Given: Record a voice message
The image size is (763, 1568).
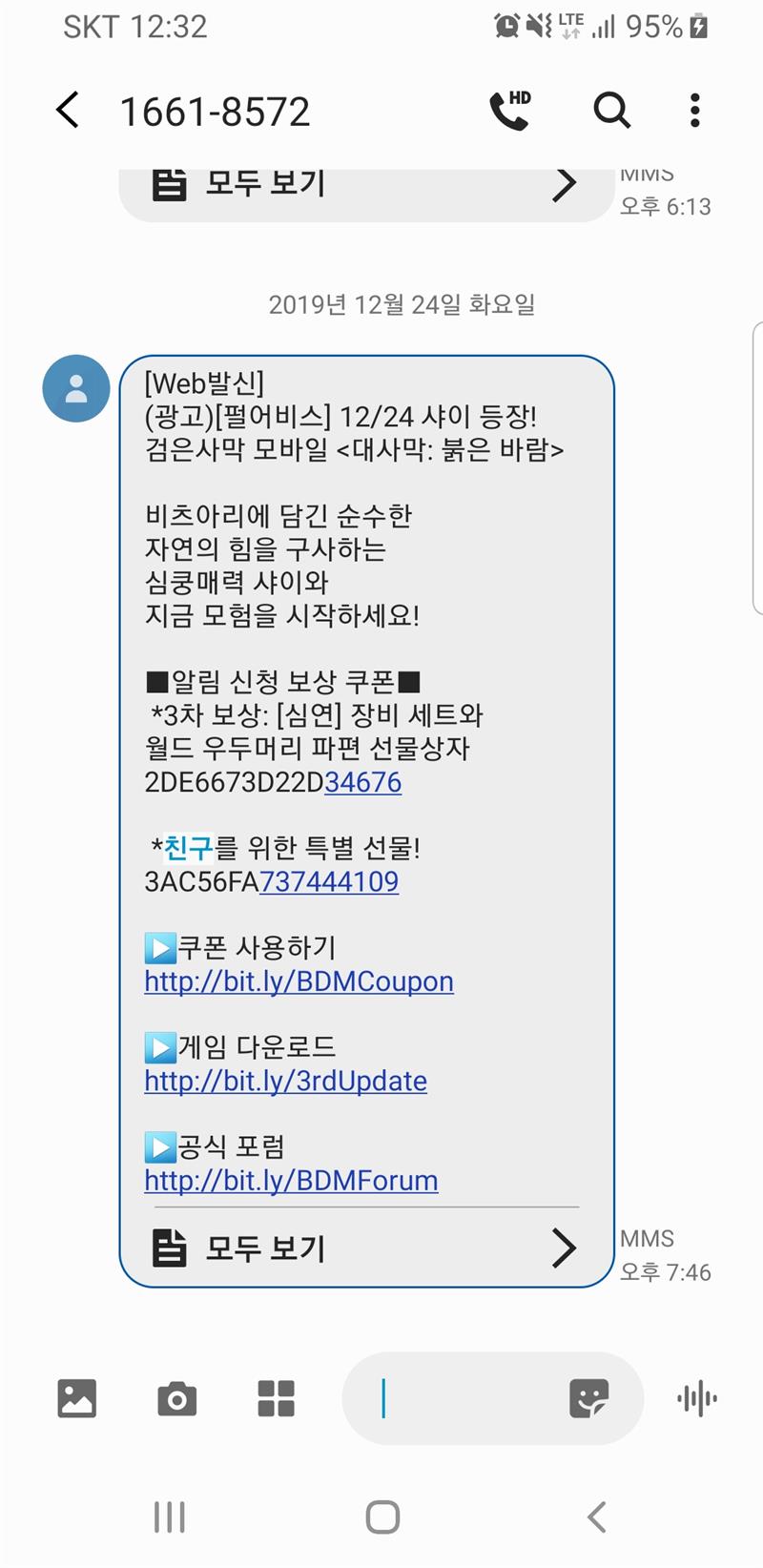Looking at the screenshot, I should 697,1399.
